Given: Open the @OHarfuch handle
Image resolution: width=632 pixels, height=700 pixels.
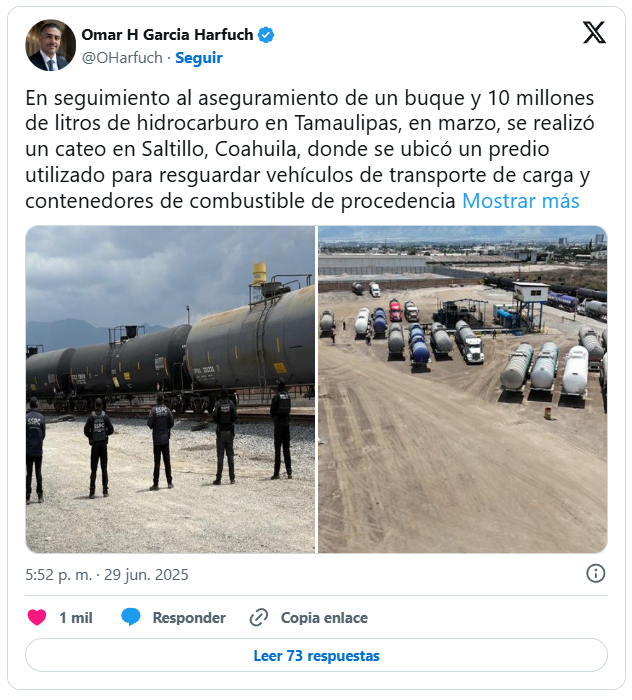Looking at the screenshot, I should click(124, 58).
